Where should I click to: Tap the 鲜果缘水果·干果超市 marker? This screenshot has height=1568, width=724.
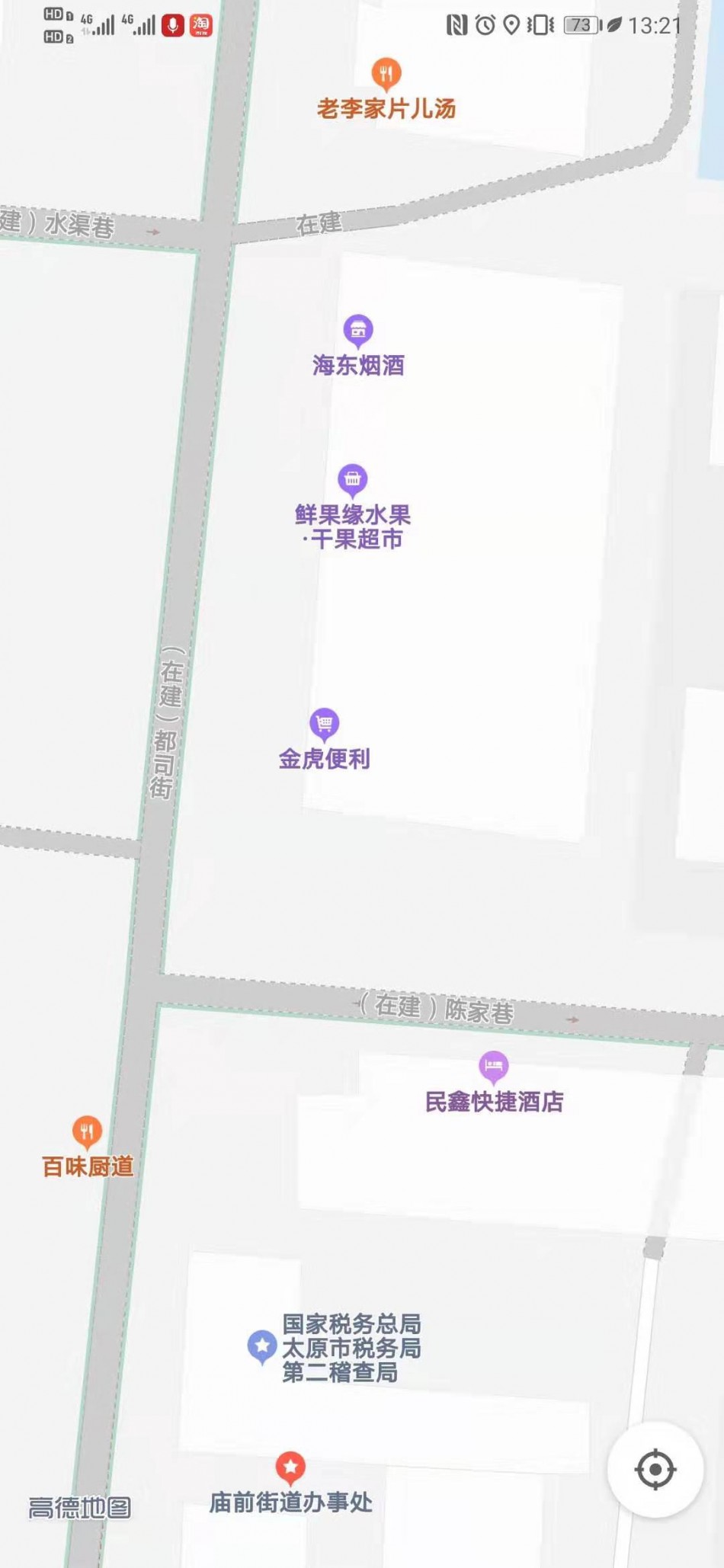352,481
